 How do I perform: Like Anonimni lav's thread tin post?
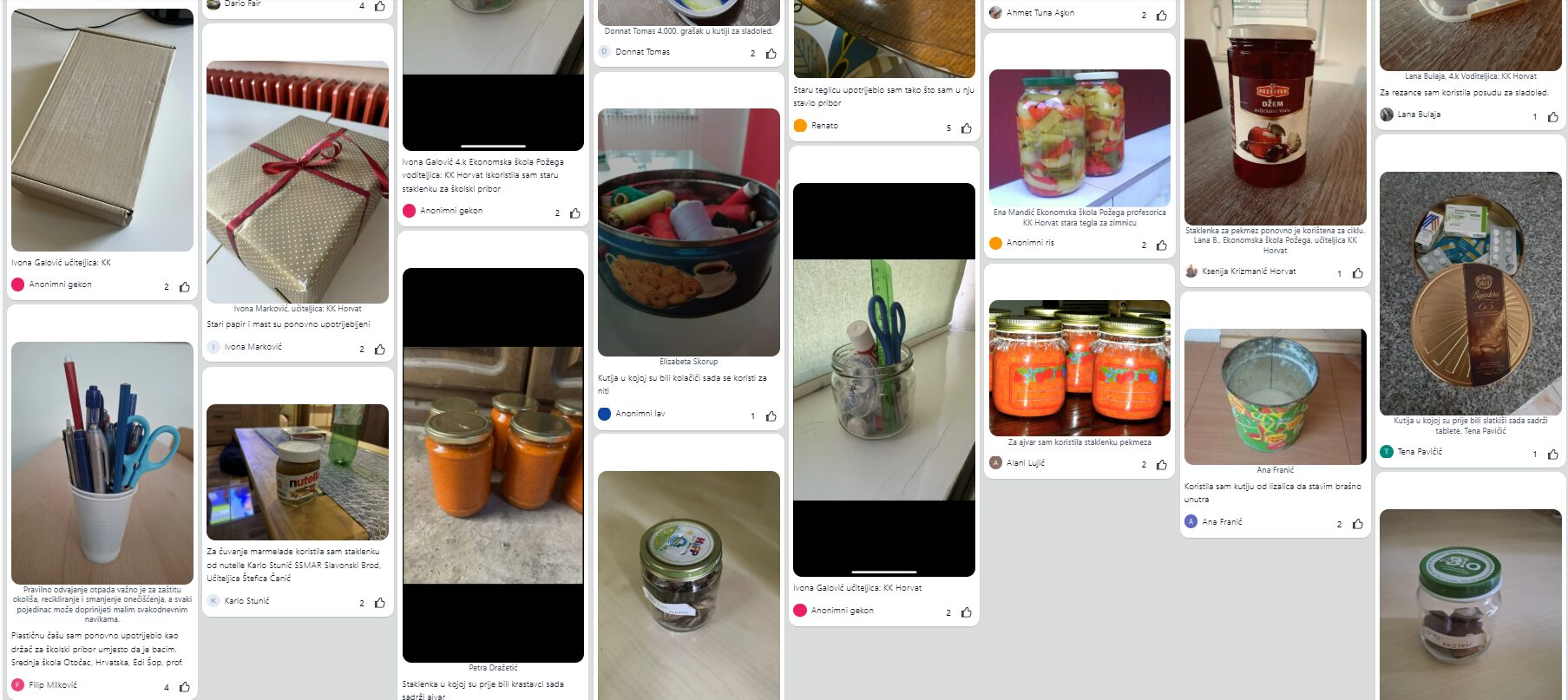pos(771,416)
